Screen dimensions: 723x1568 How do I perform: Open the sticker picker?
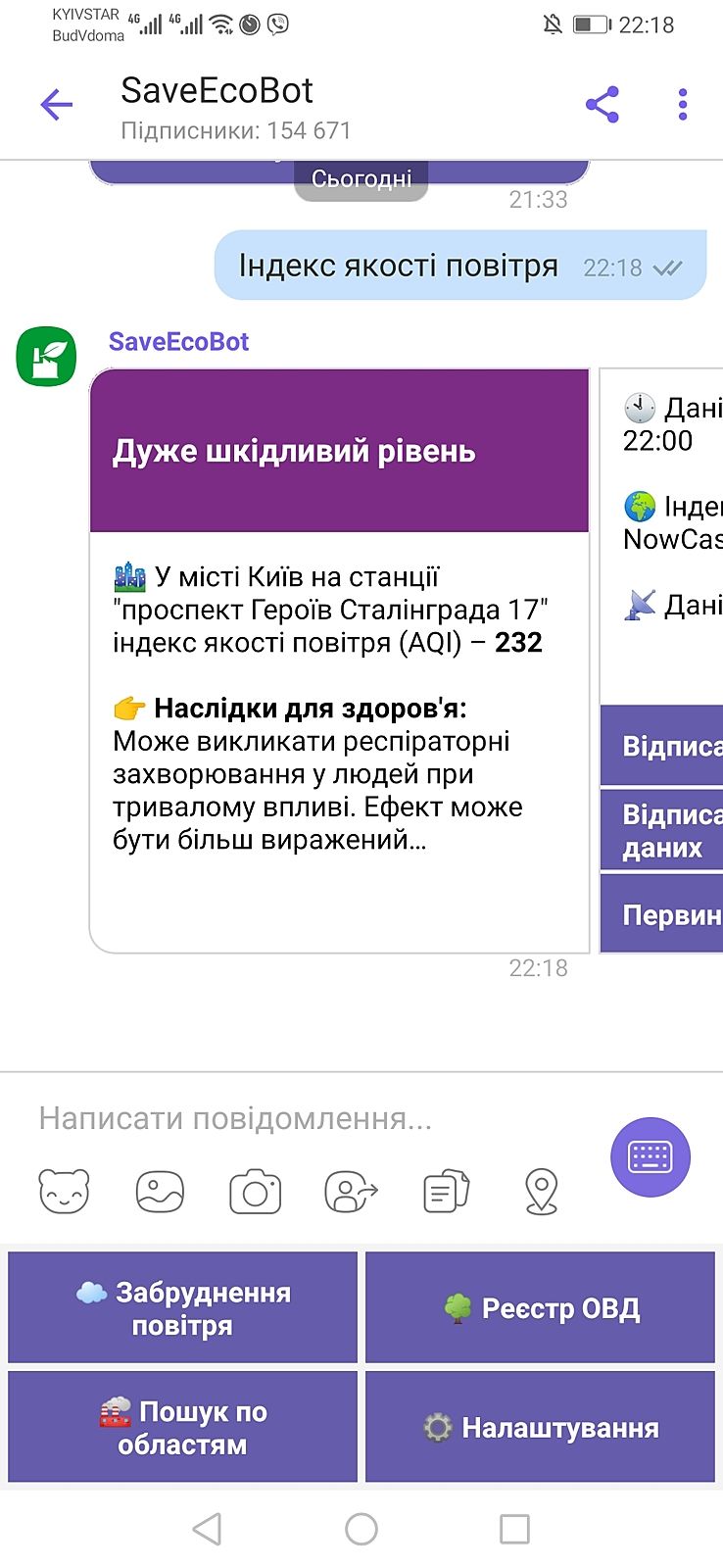coord(64,1192)
